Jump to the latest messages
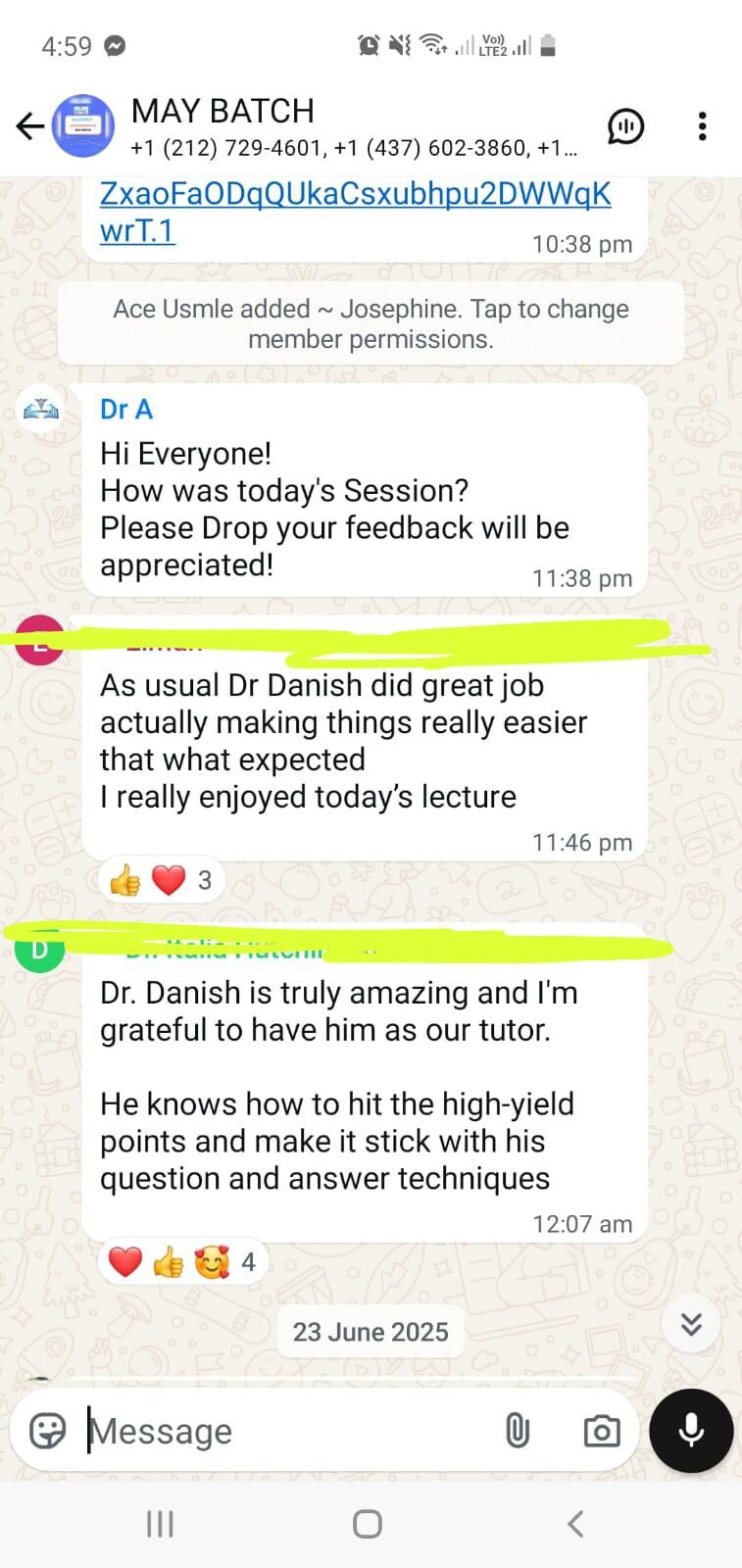The image size is (742, 1568). [691, 1325]
